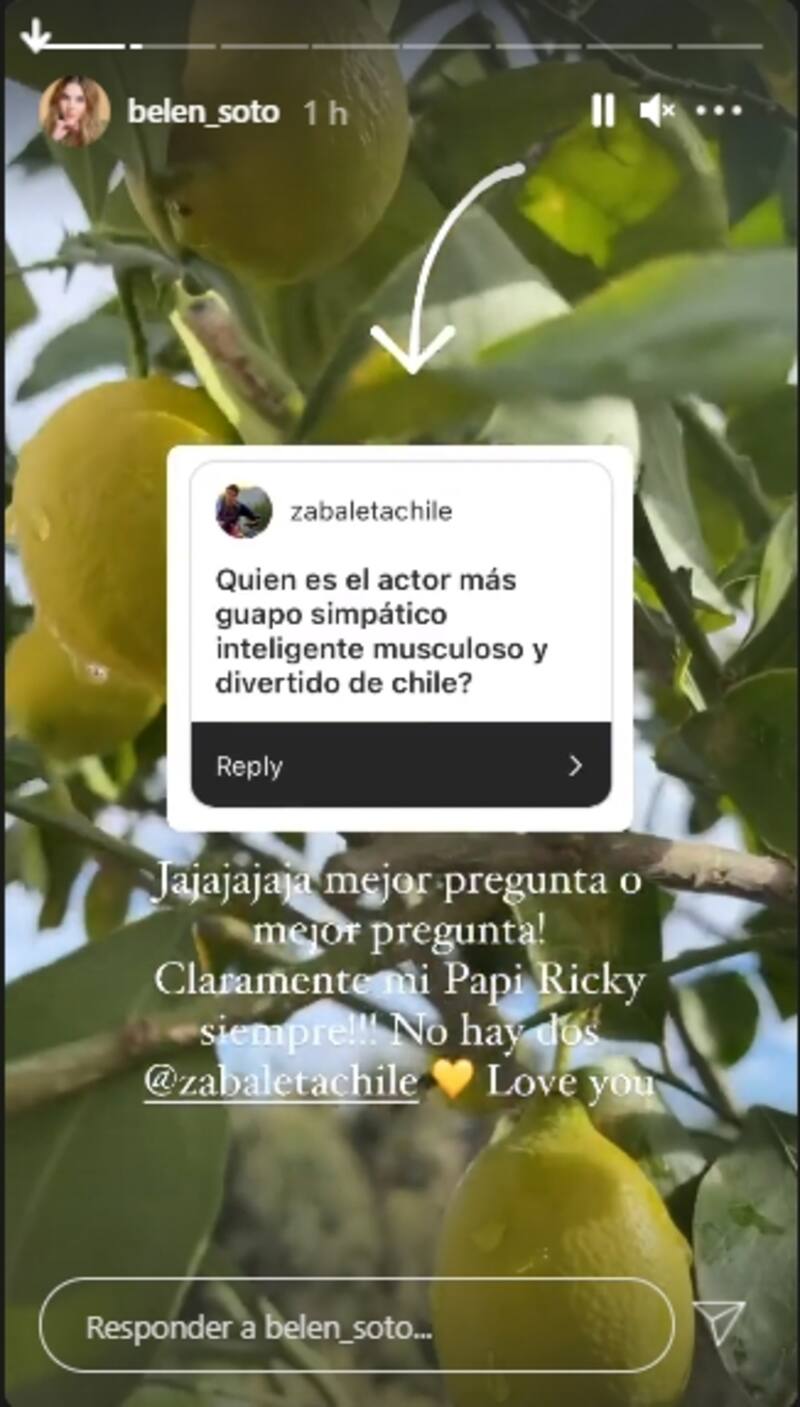The image size is (800, 1407).
Task: Unmute the story sound
Action: tap(657, 111)
